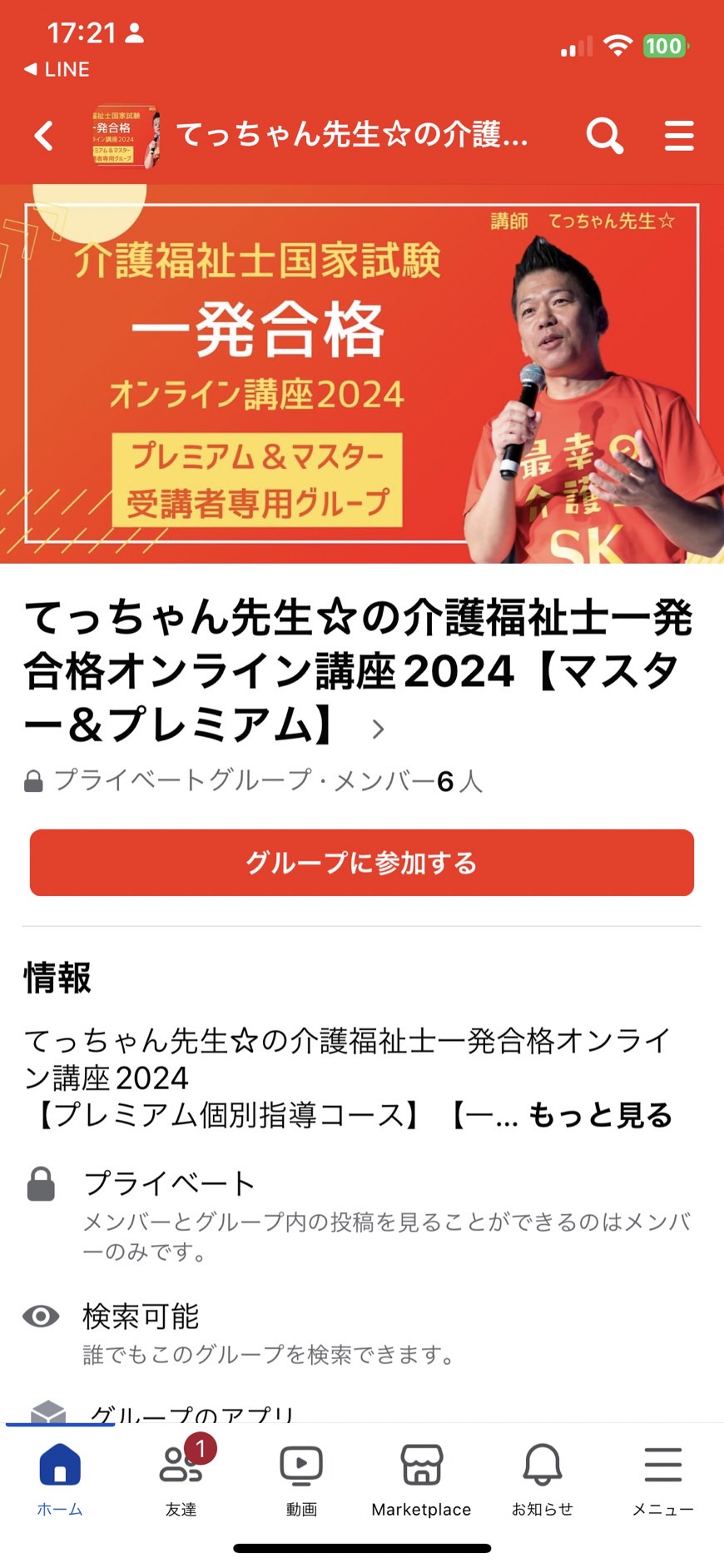Switch to the ホーム tab

point(60,1480)
